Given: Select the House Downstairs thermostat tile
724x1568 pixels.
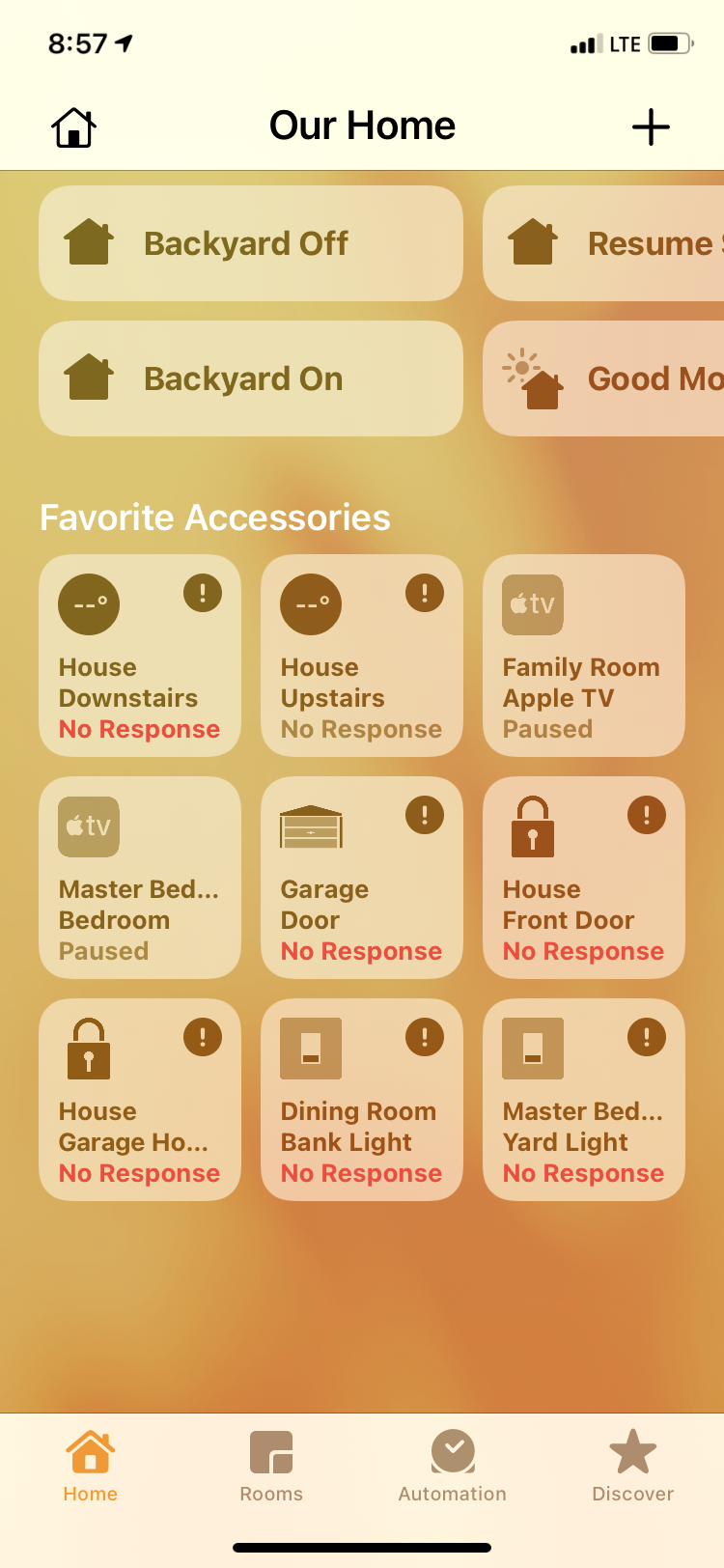Looking at the screenshot, I should pos(140,656).
